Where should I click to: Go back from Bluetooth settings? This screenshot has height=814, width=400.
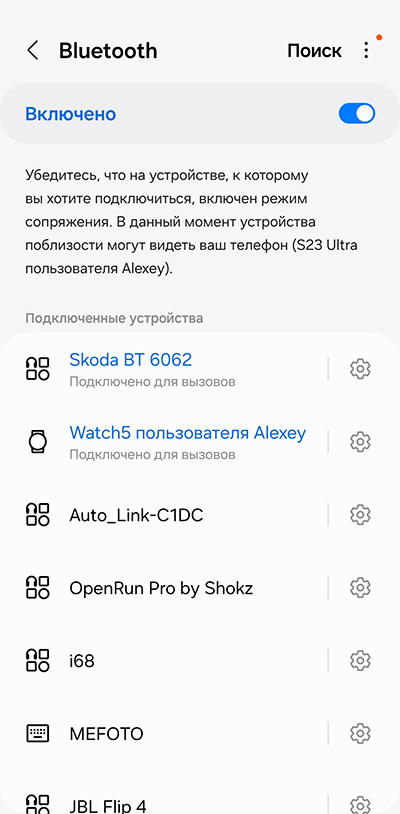pos(33,51)
